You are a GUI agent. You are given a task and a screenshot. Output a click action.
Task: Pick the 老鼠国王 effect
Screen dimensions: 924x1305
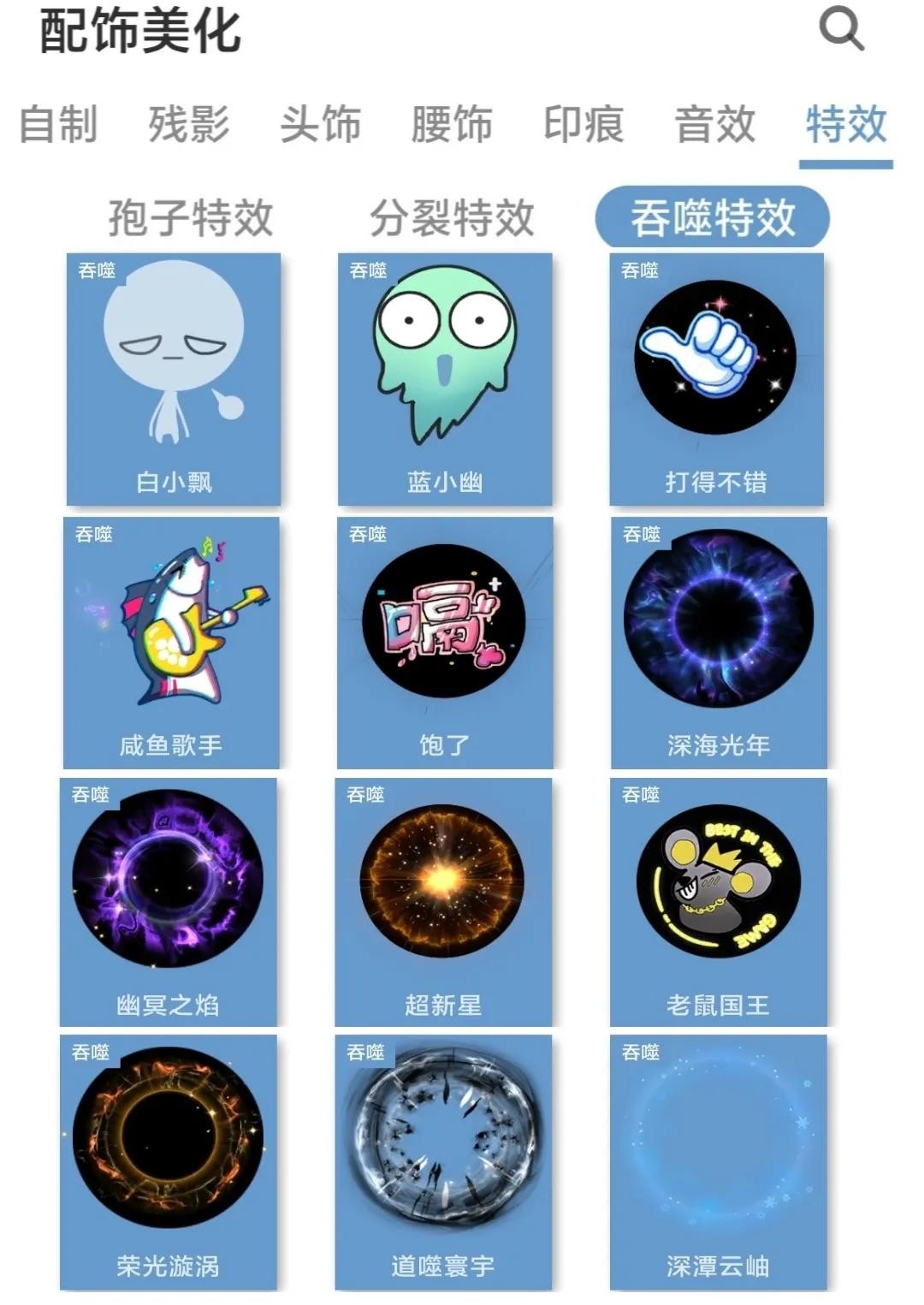718,901
